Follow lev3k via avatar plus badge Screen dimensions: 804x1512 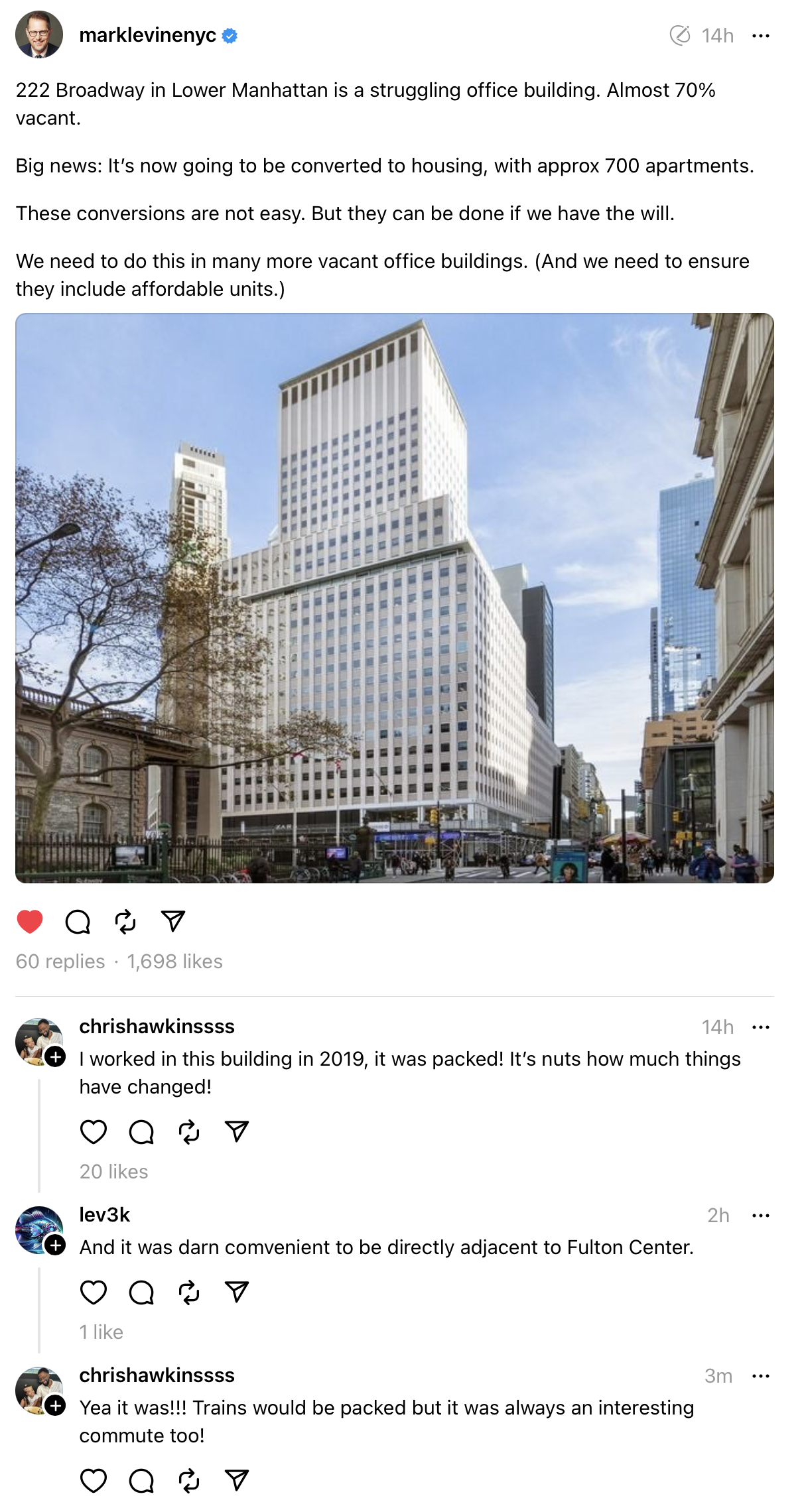tap(56, 1245)
